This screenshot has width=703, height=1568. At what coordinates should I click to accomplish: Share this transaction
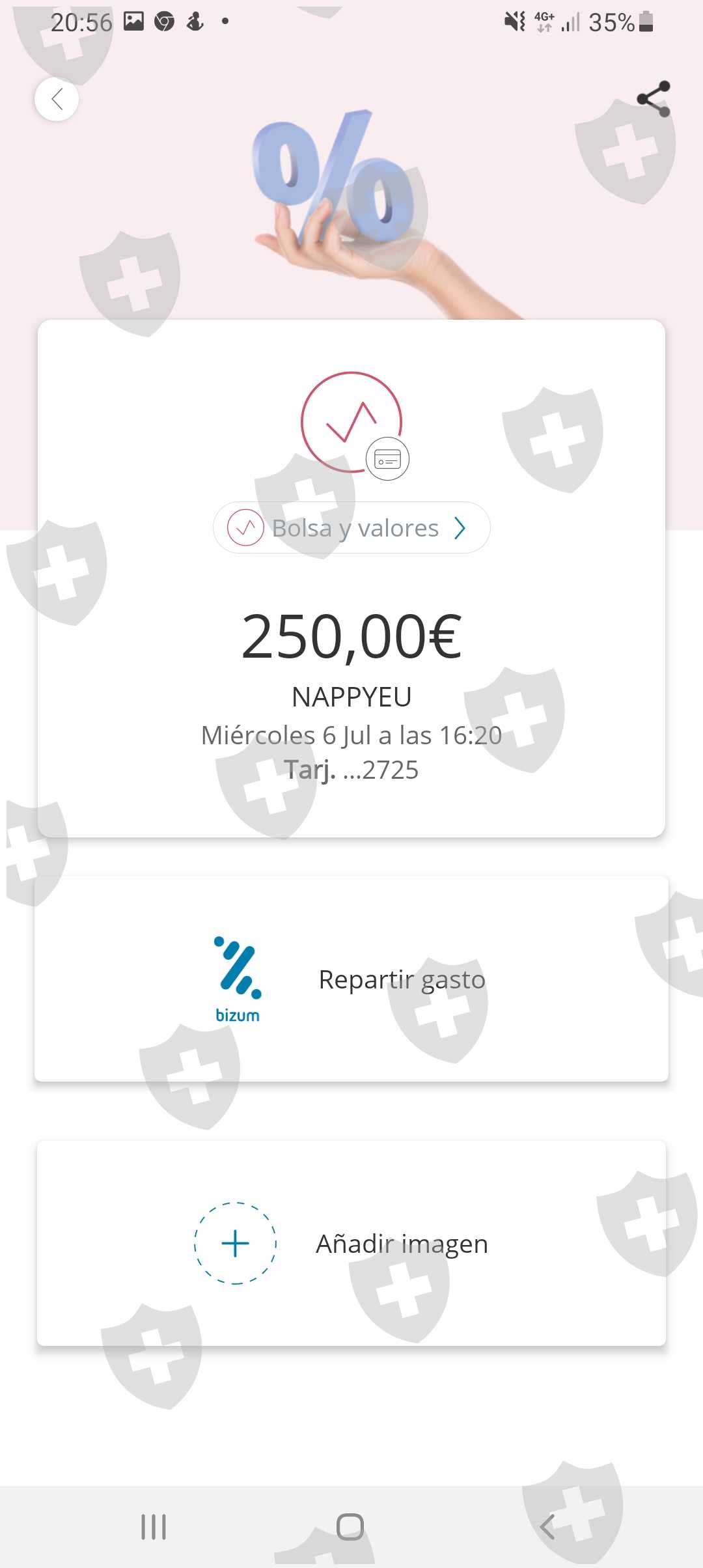(x=654, y=99)
